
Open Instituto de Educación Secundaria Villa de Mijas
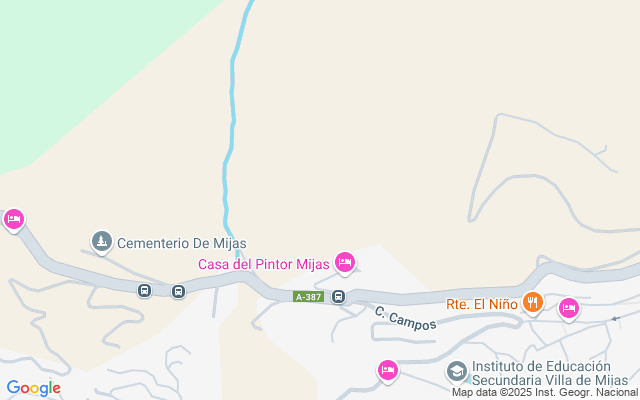[x=457, y=372]
